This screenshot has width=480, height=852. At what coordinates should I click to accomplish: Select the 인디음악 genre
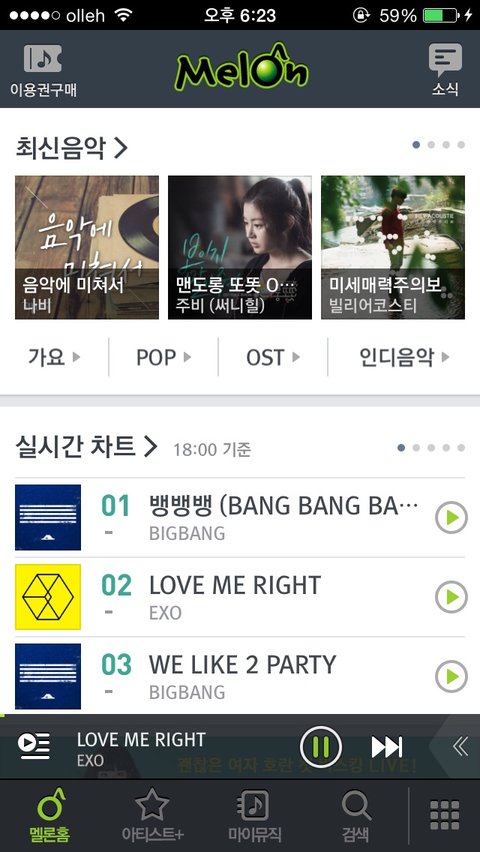[404, 357]
